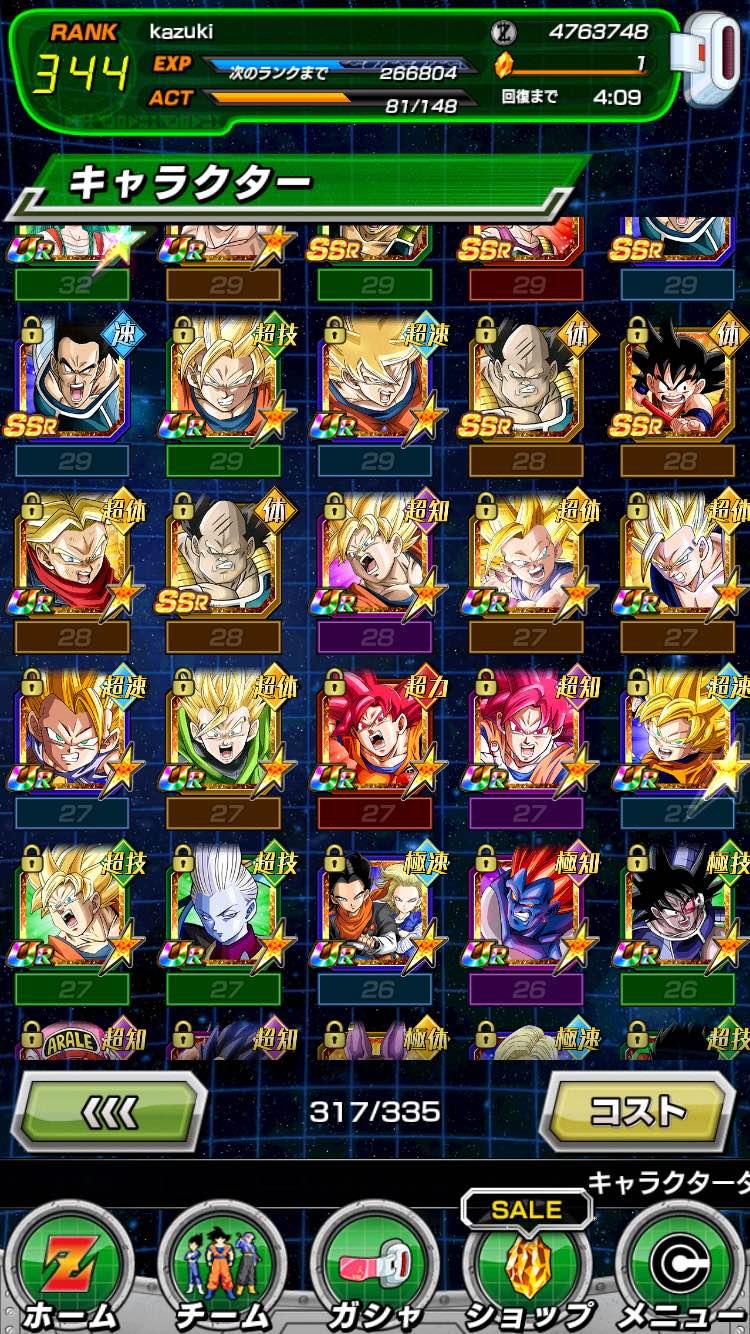Tap the コスト sort button
Viewport: 750px width, 1334px height.
(x=637, y=1111)
